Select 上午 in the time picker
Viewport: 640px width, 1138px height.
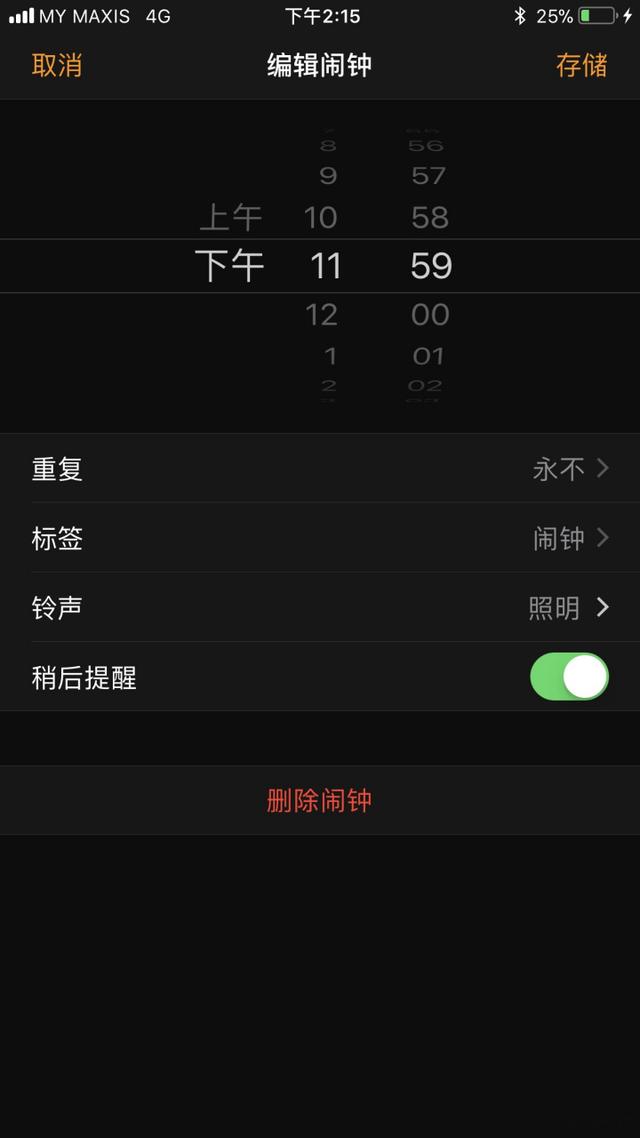[231, 217]
